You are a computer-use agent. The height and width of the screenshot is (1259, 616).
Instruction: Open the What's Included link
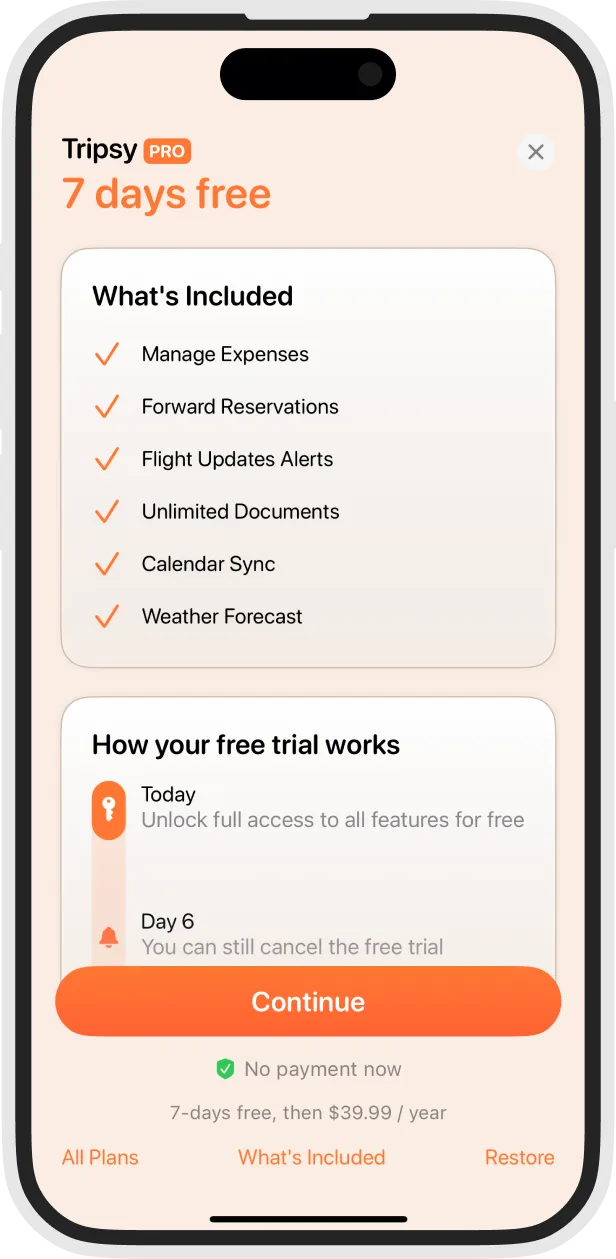[311, 1157]
